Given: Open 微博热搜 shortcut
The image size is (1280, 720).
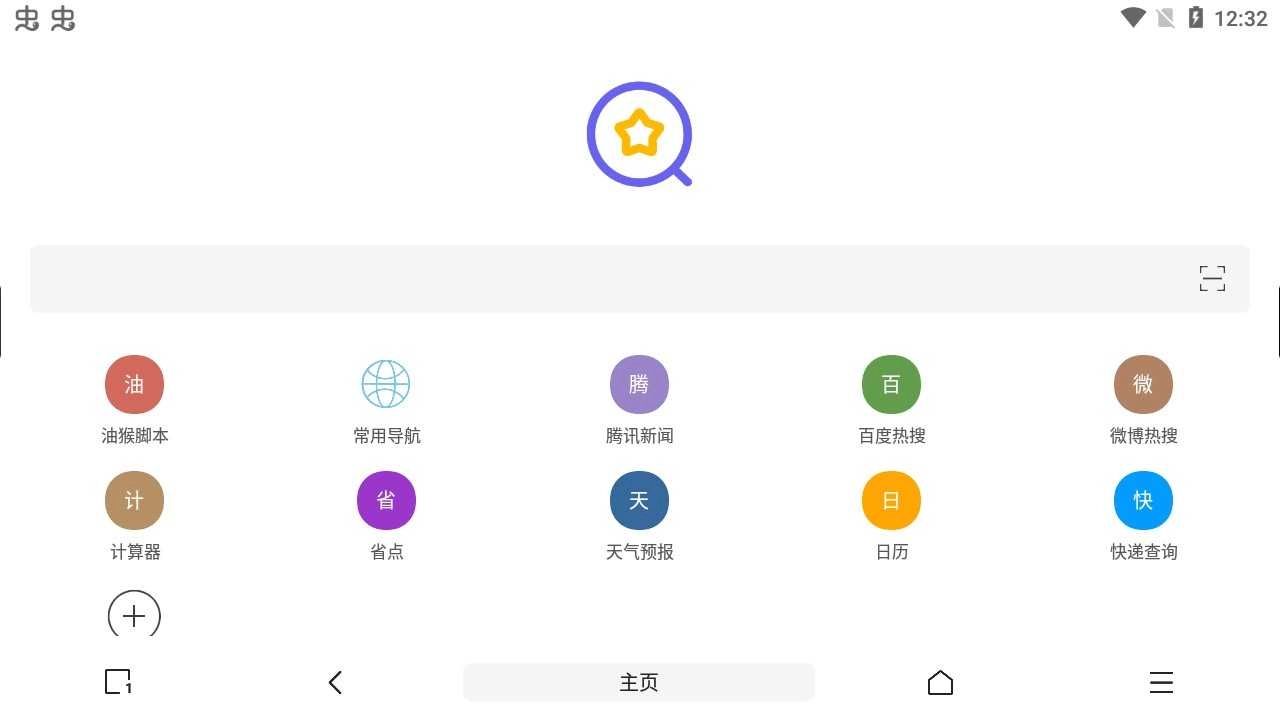Looking at the screenshot, I should coord(1143,385).
